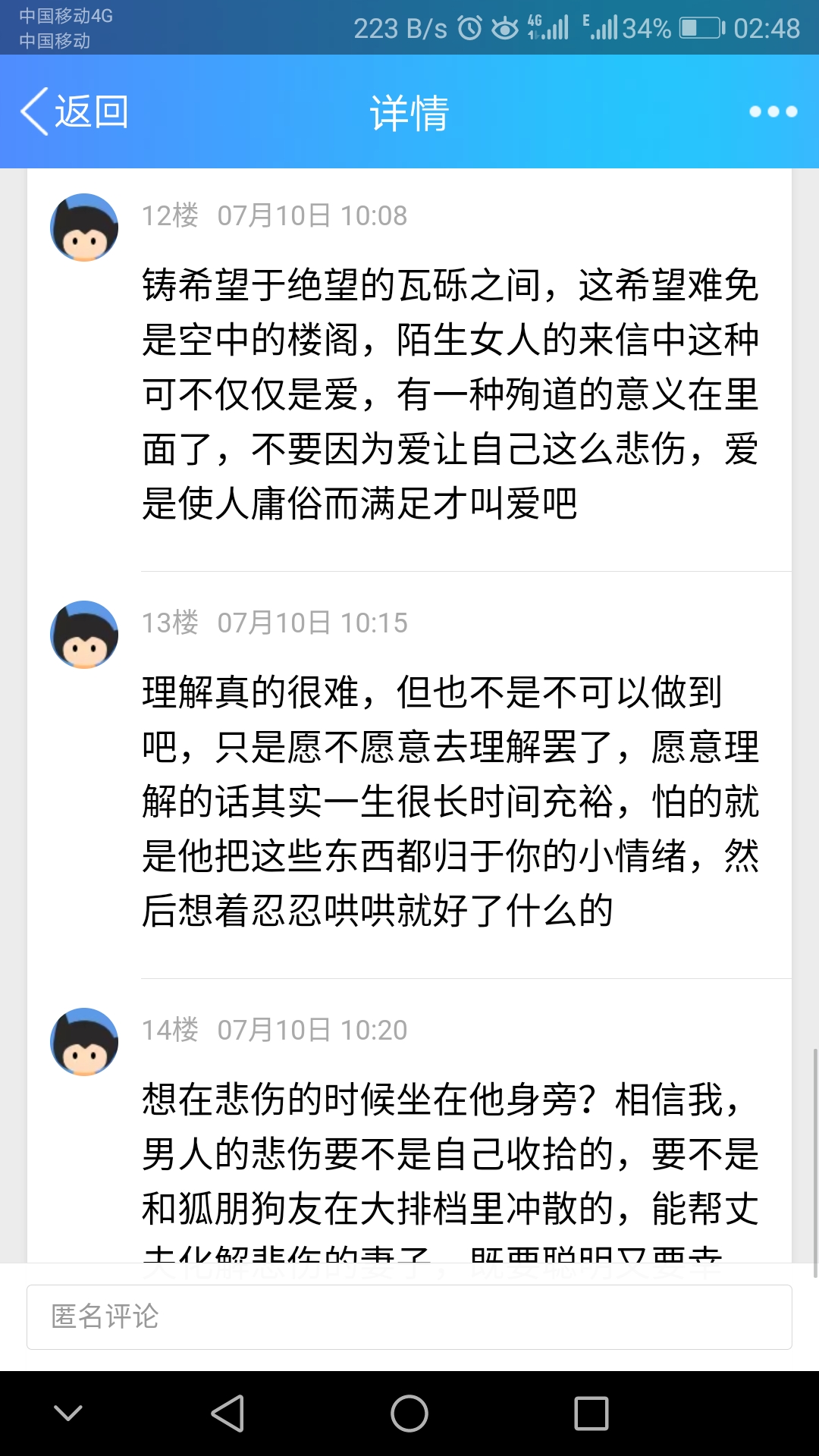Go back using the system back triangle
This screenshot has height=1456, width=819.
click(x=227, y=1414)
